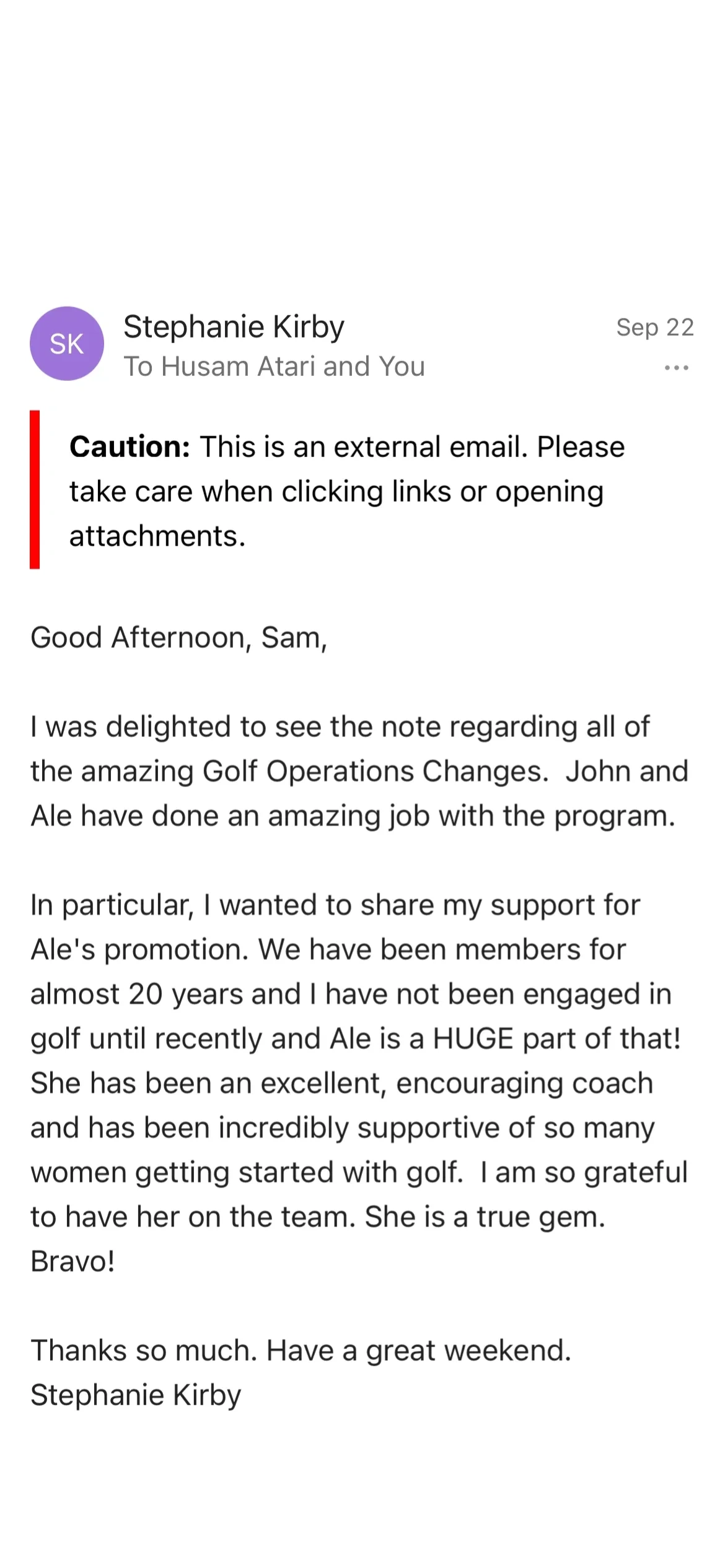This screenshot has width=725, height=1568.
Task: Open the three-dot message options menu
Action: pyautogui.click(x=676, y=368)
